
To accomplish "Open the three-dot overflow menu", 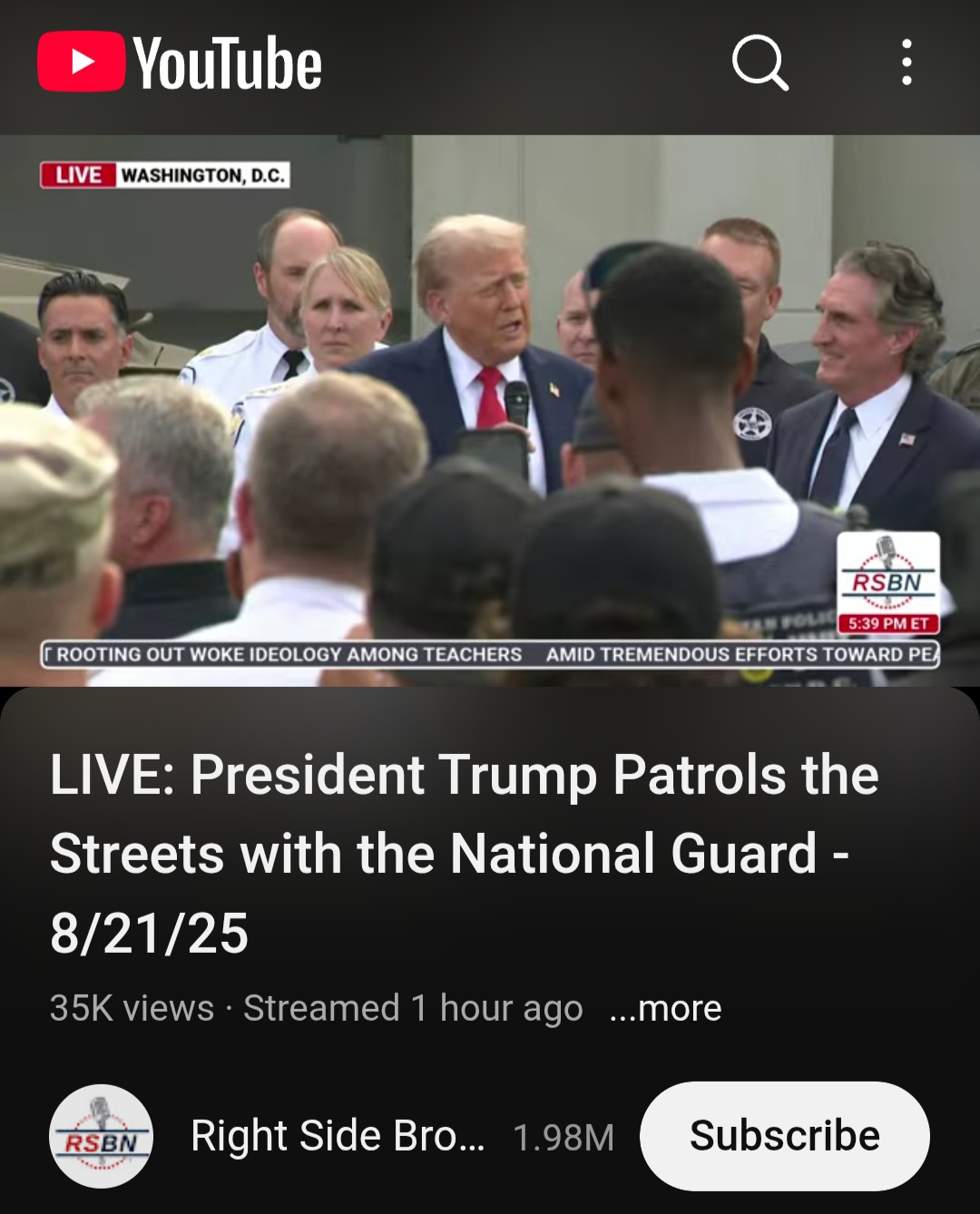I will tap(906, 63).
